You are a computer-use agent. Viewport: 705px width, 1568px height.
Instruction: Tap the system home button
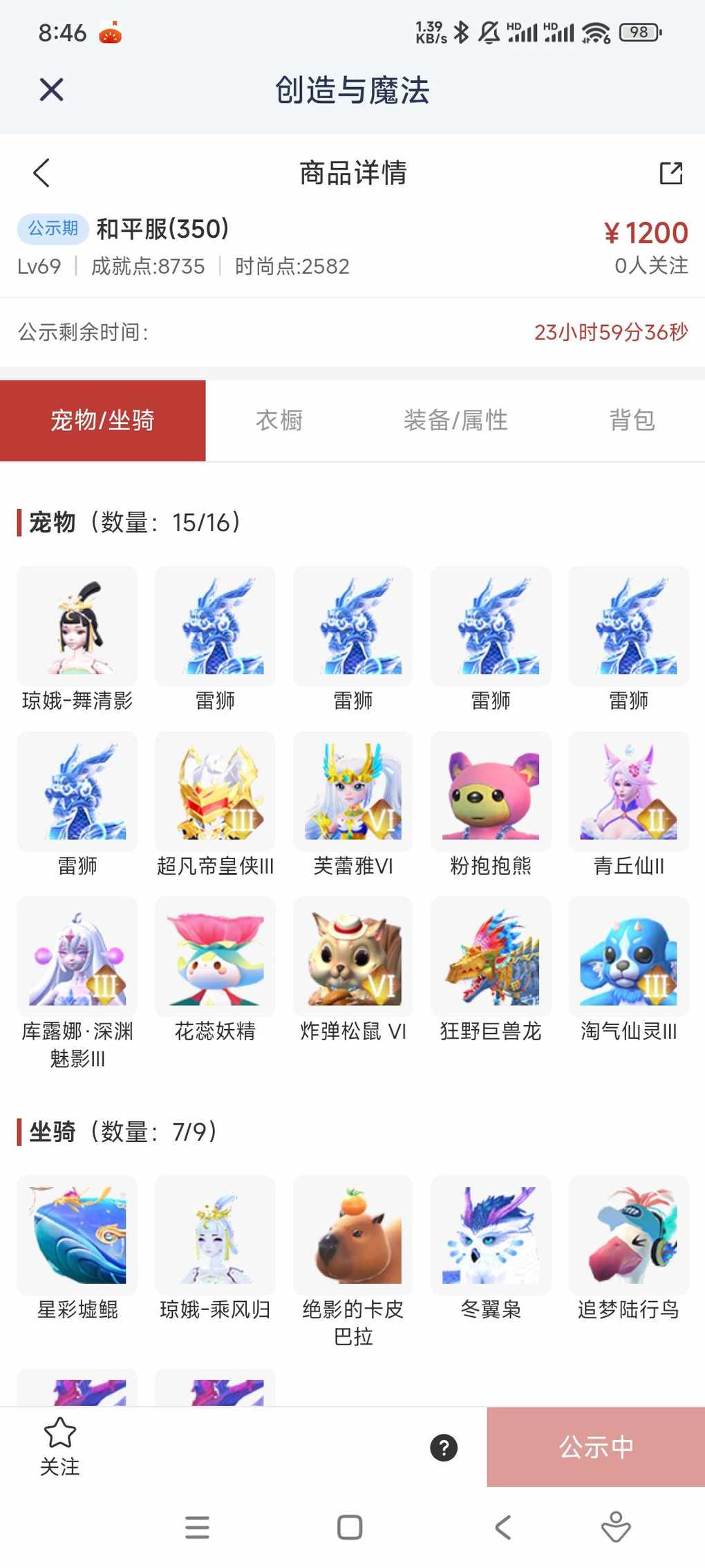pyautogui.click(x=350, y=1527)
